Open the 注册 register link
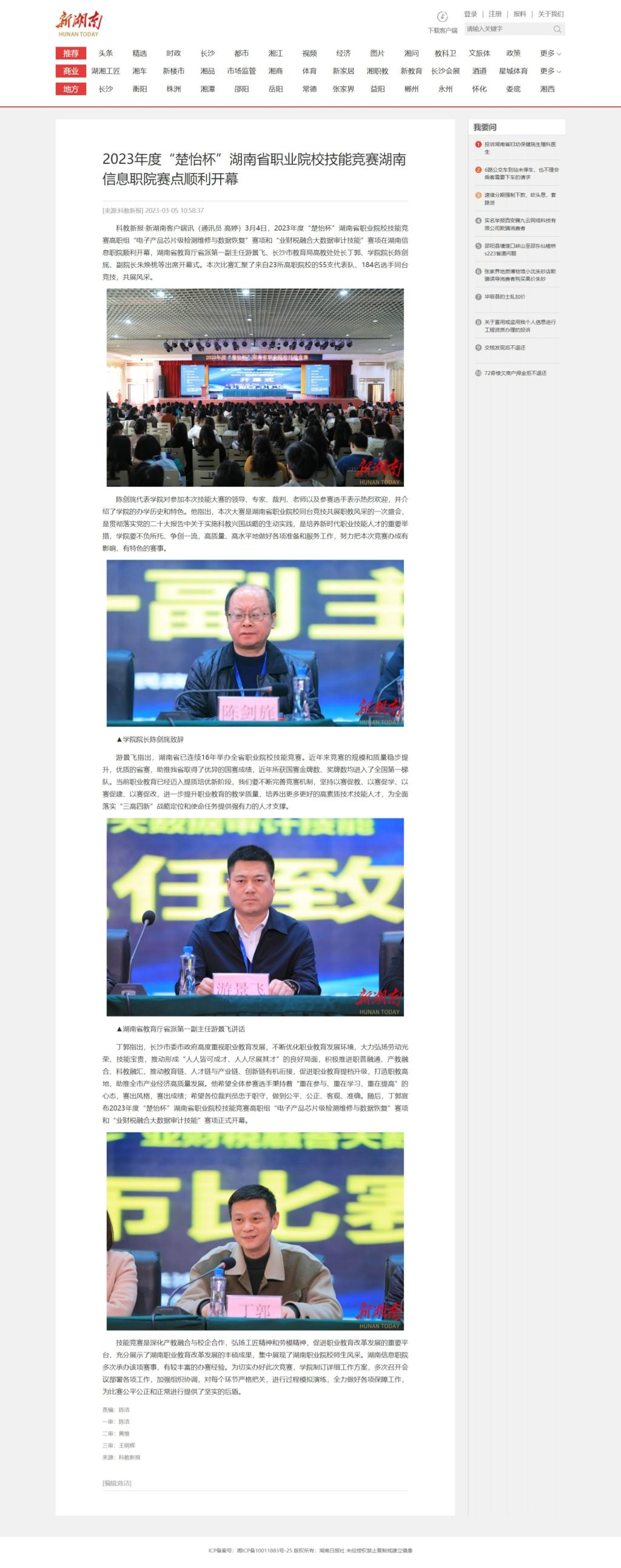 [495, 14]
